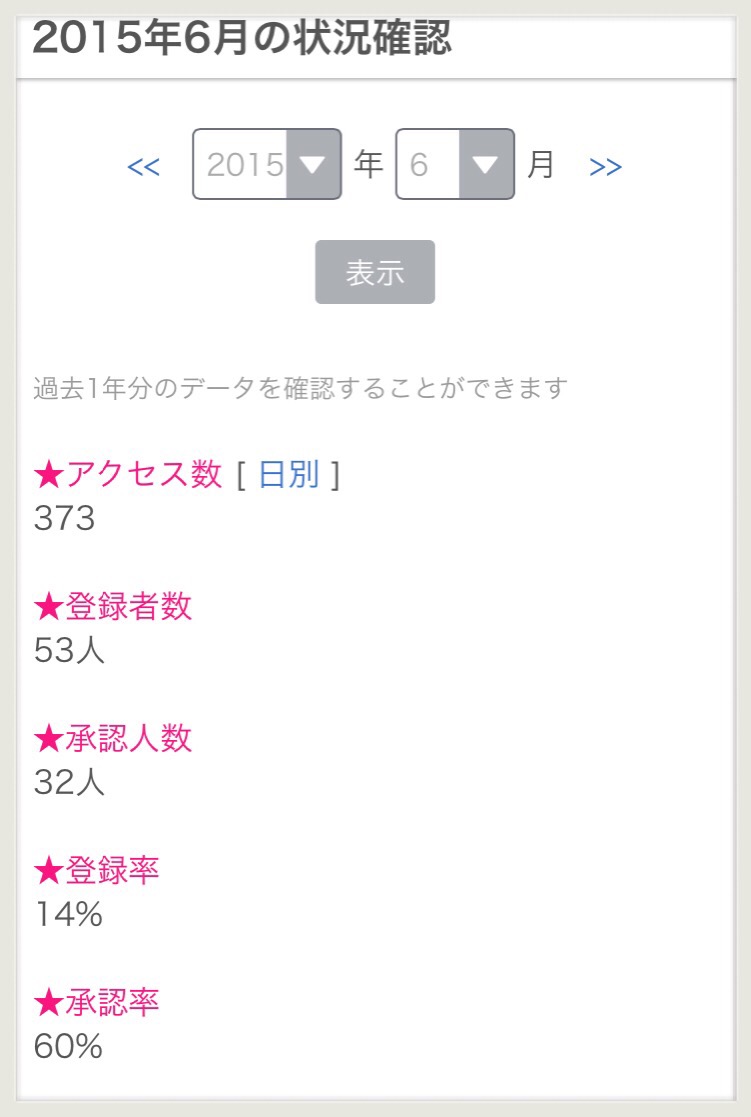This screenshot has width=751, height=1117.
Task: Go to previous month with << link
Action: pyautogui.click(x=144, y=166)
